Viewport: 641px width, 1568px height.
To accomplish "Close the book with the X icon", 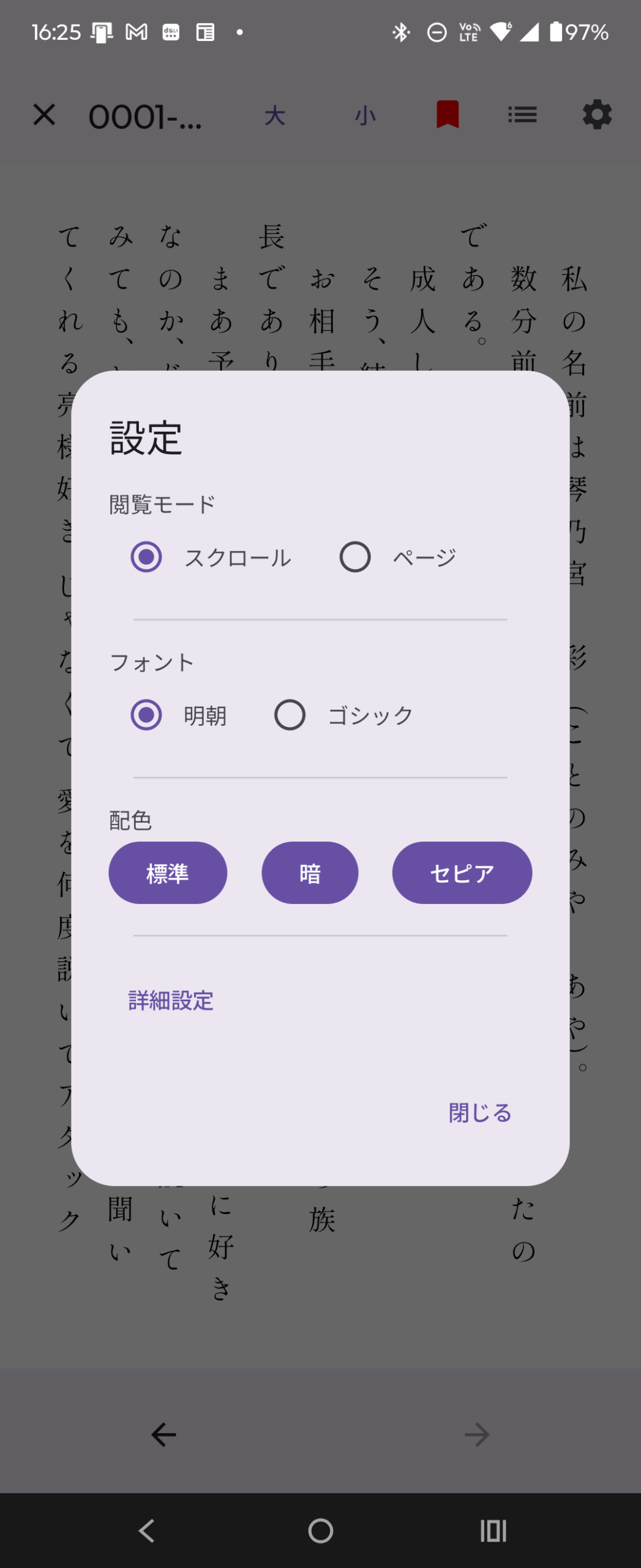I will [45, 114].
